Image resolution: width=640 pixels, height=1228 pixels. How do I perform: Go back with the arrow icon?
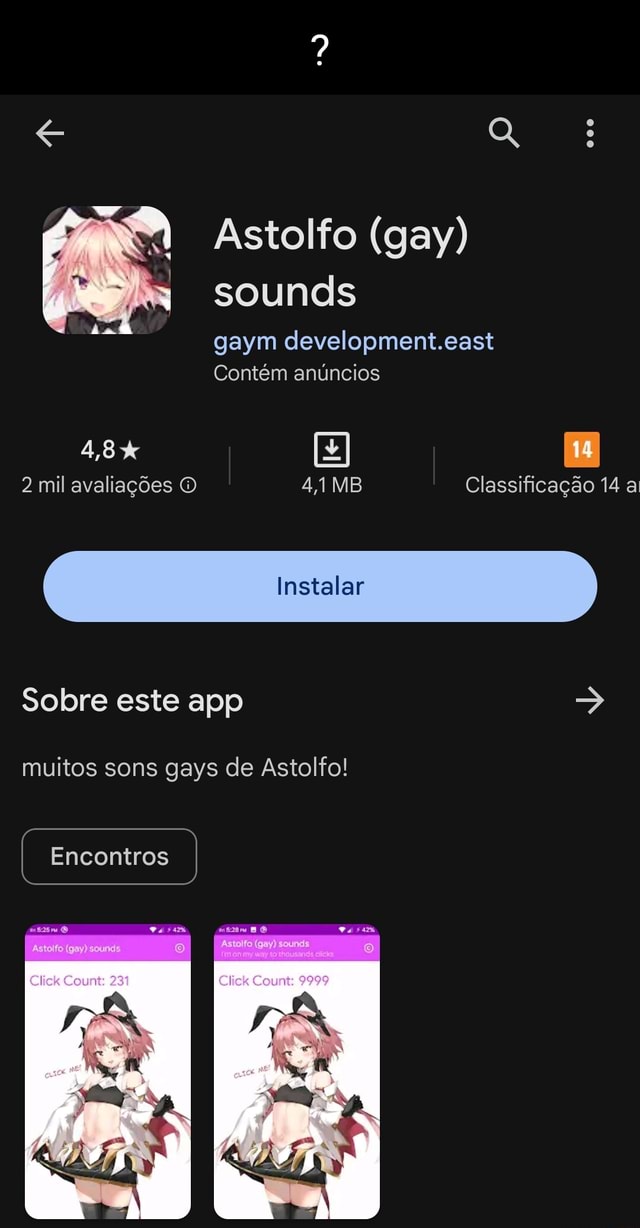pos(49,132)
